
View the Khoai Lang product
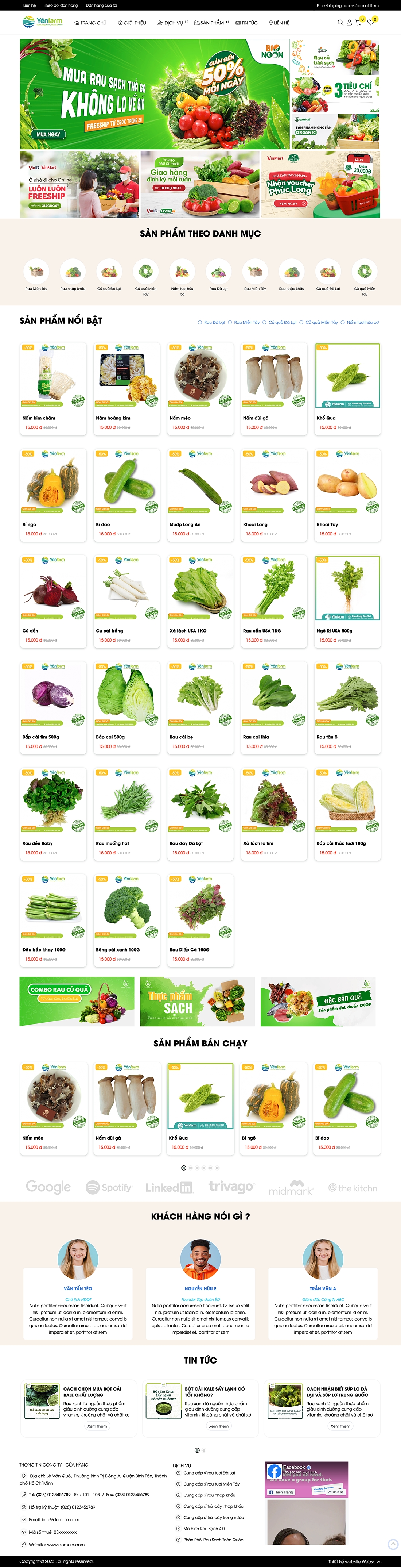[x=273, y=494]
